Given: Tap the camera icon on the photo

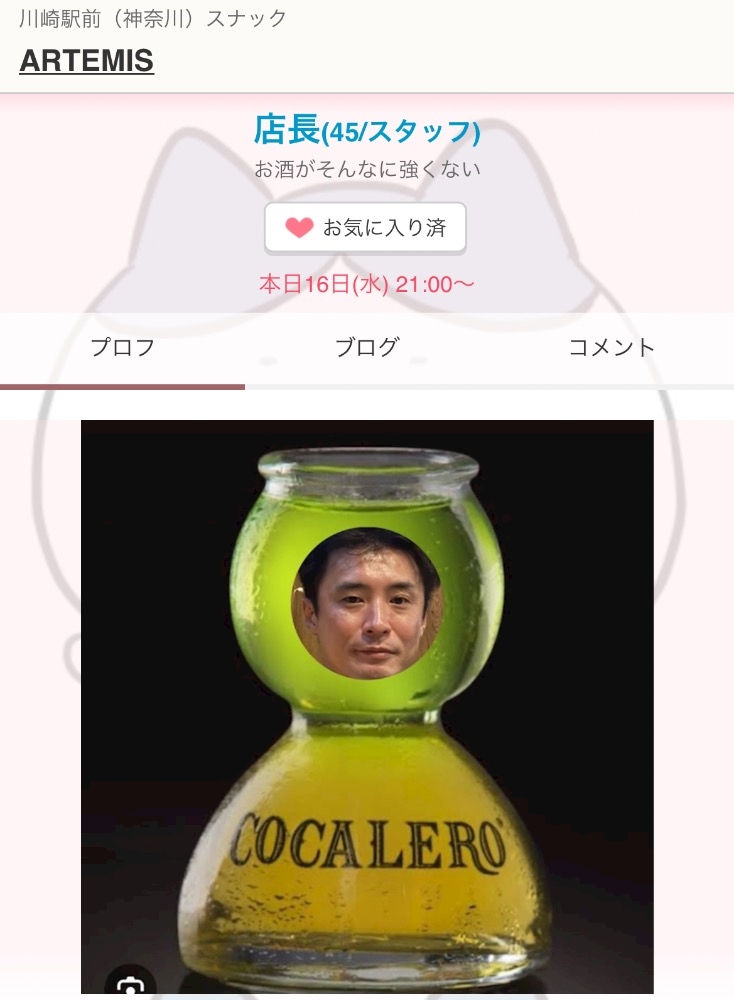Looking at the screenshot, I should click(131, 983).
